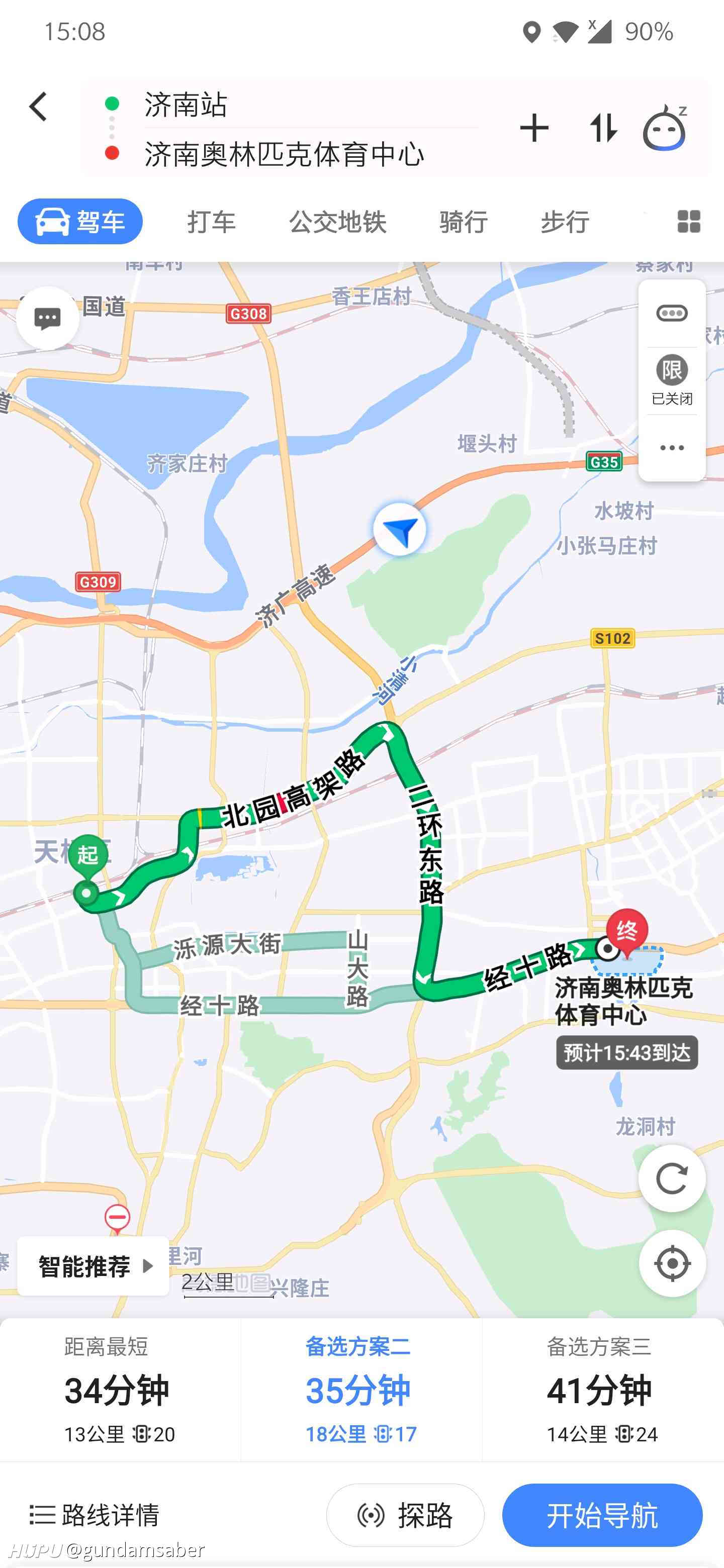Open the 限 traffic restriction setting
The width and height of the screenshot is (724, 1568).
(672, 380)
